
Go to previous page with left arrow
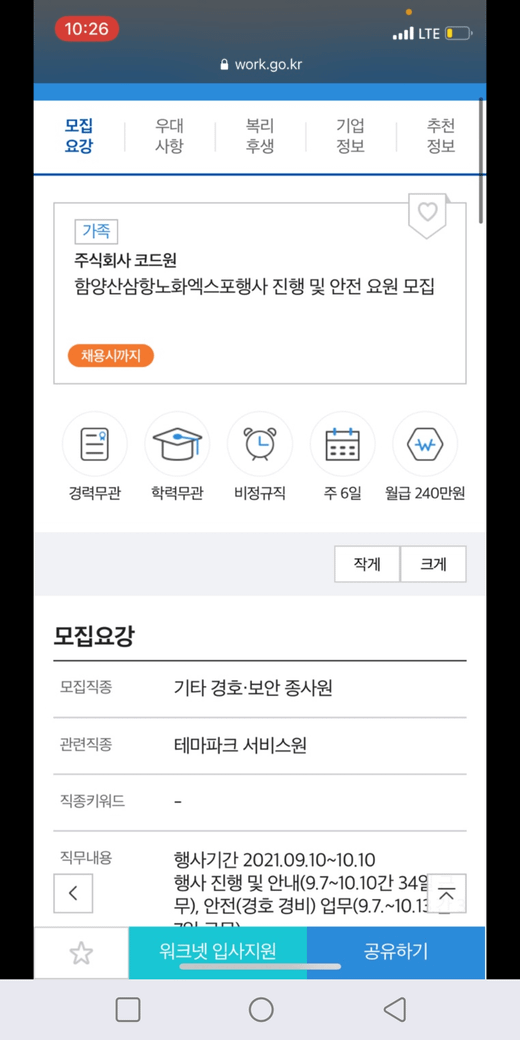73,893
